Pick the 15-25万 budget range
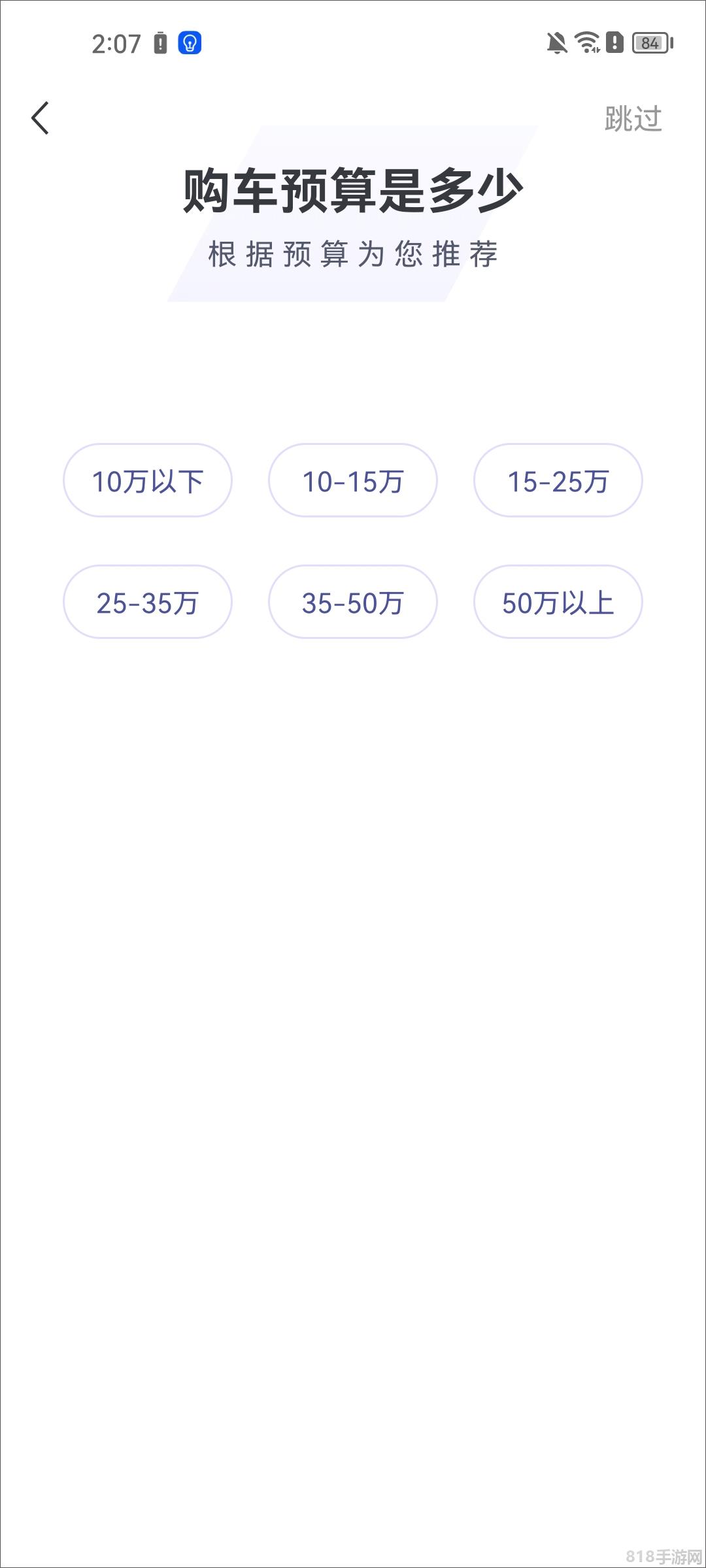 coord(558,480)
